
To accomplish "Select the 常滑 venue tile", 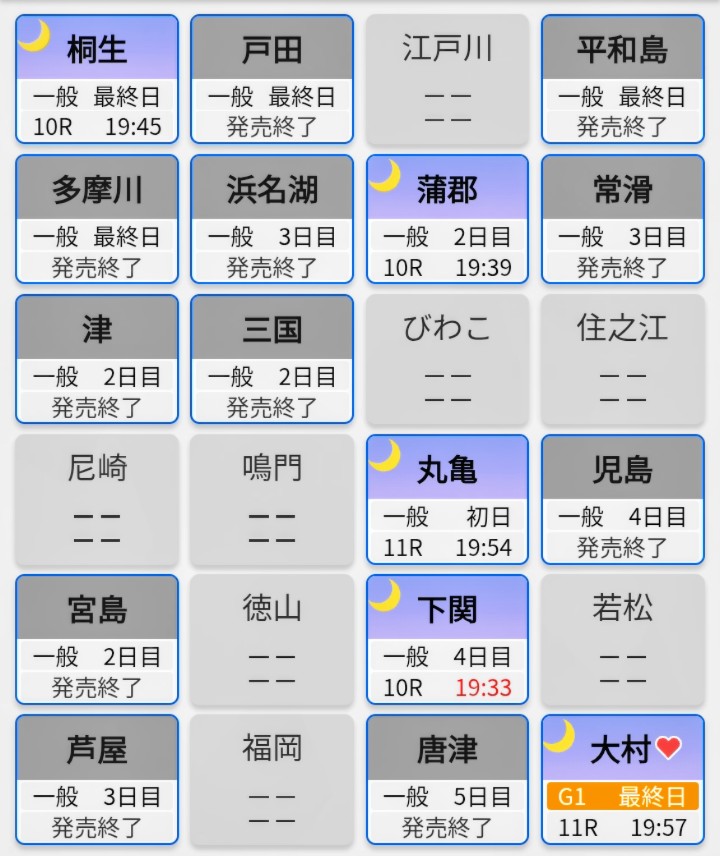I will tap(622, 219).
